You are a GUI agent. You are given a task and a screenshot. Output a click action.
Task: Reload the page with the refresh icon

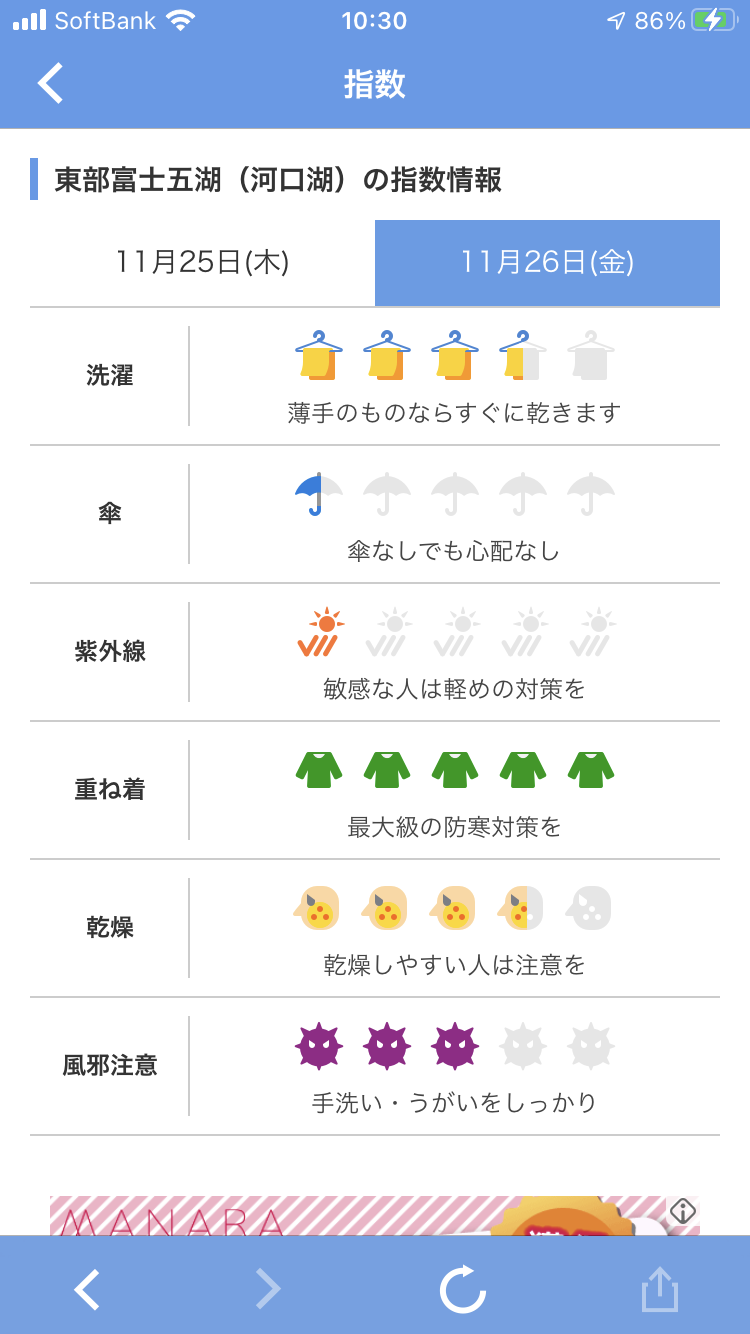click(463, 1289)
